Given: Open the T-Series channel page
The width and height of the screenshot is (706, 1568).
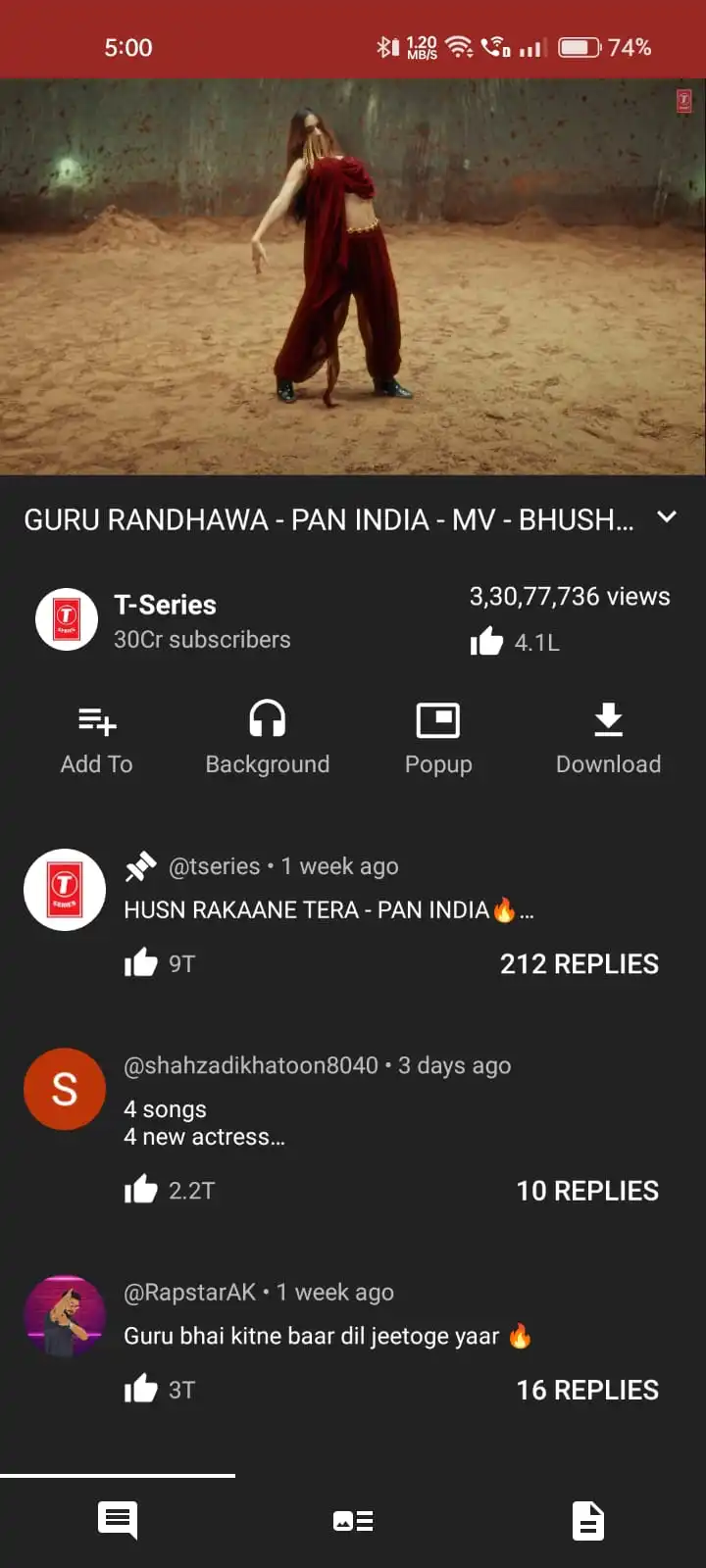Looking at the screenshot, I should [x=165, y=620].
